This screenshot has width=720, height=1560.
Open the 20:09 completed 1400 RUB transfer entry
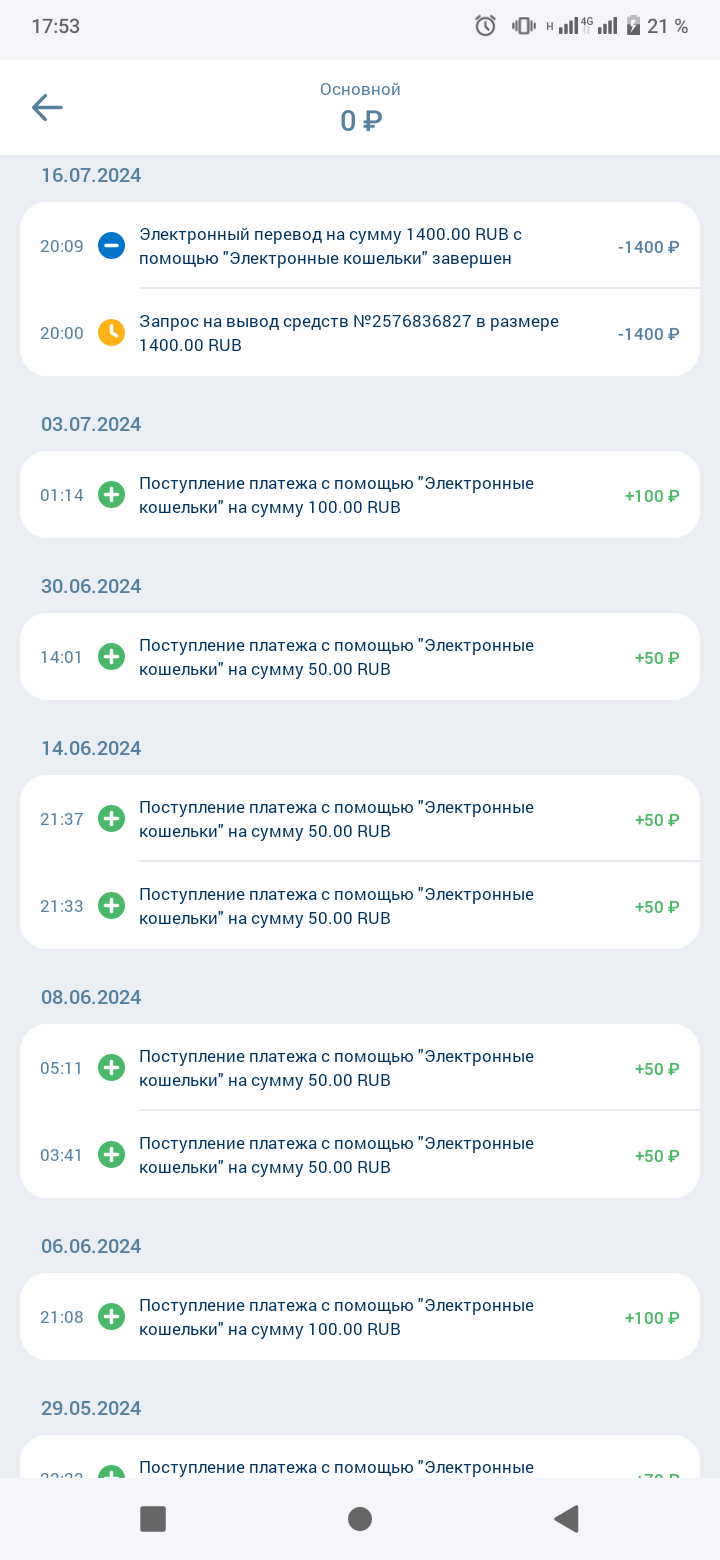pyautogui.click(x=360, y=246)
